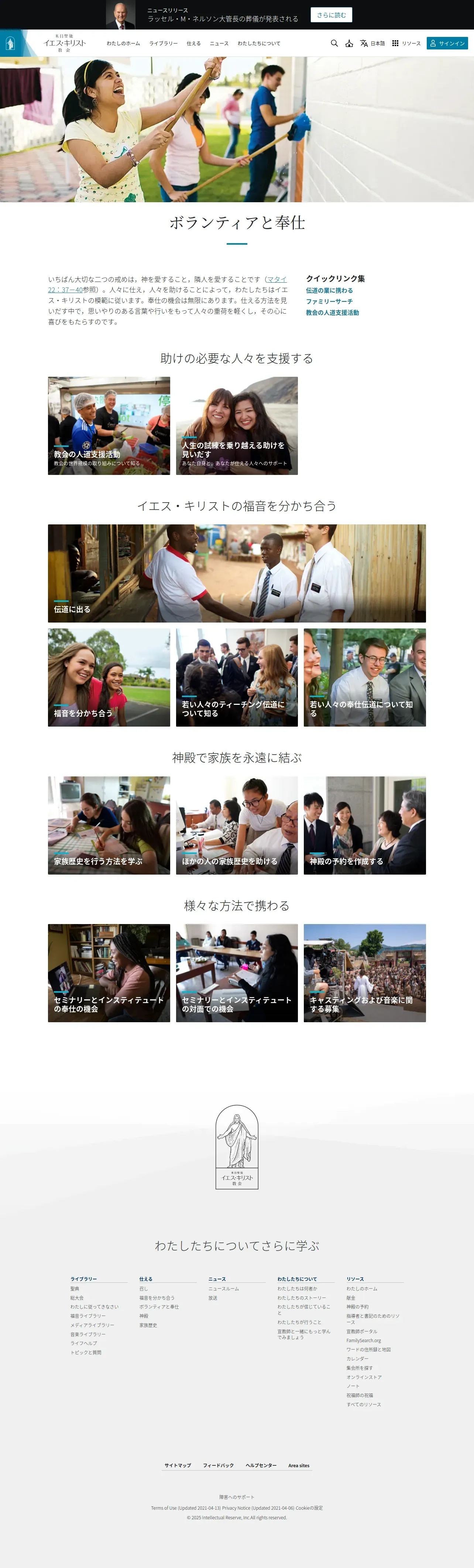This screenshot has height=1568, width=474.
Task: Open the 家族歴史を行う方法を学ぶ card
Action: tap(109, 826)
